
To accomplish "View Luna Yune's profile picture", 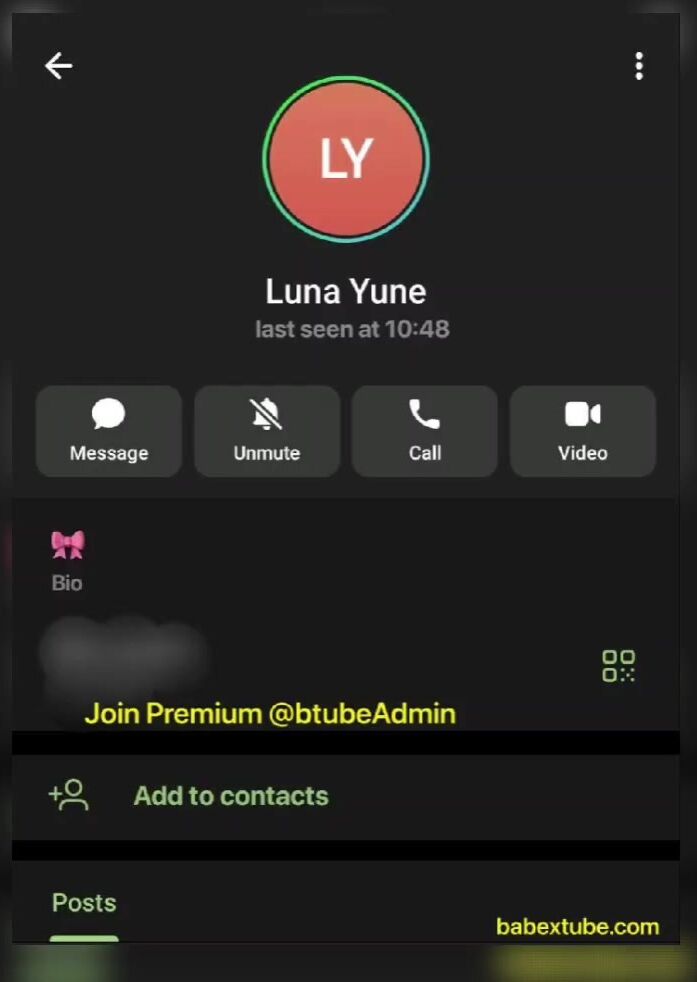I will click(346, 160).
